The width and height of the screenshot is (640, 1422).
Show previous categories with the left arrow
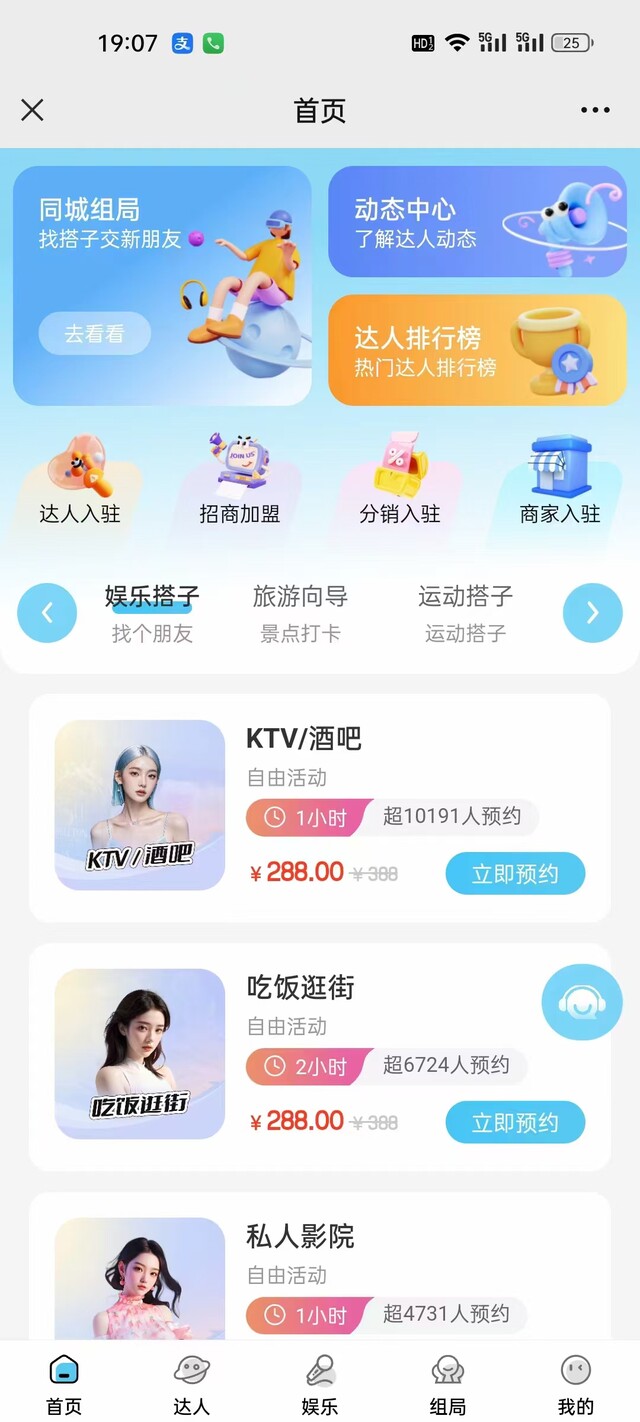point(47,613)
